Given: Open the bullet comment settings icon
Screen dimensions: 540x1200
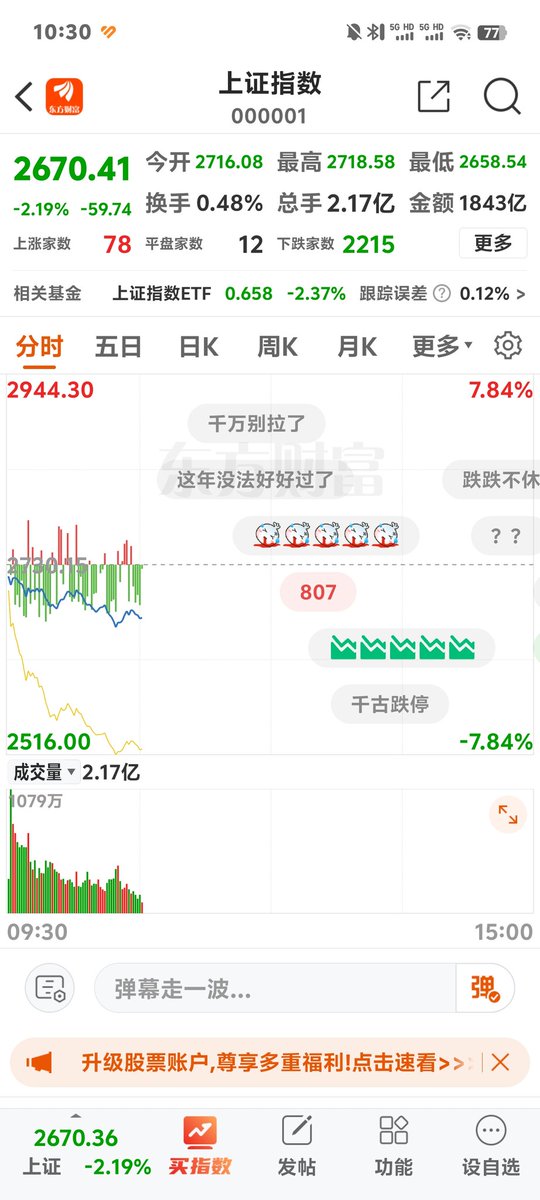Looking at the screenshot, I should (50, 989).
